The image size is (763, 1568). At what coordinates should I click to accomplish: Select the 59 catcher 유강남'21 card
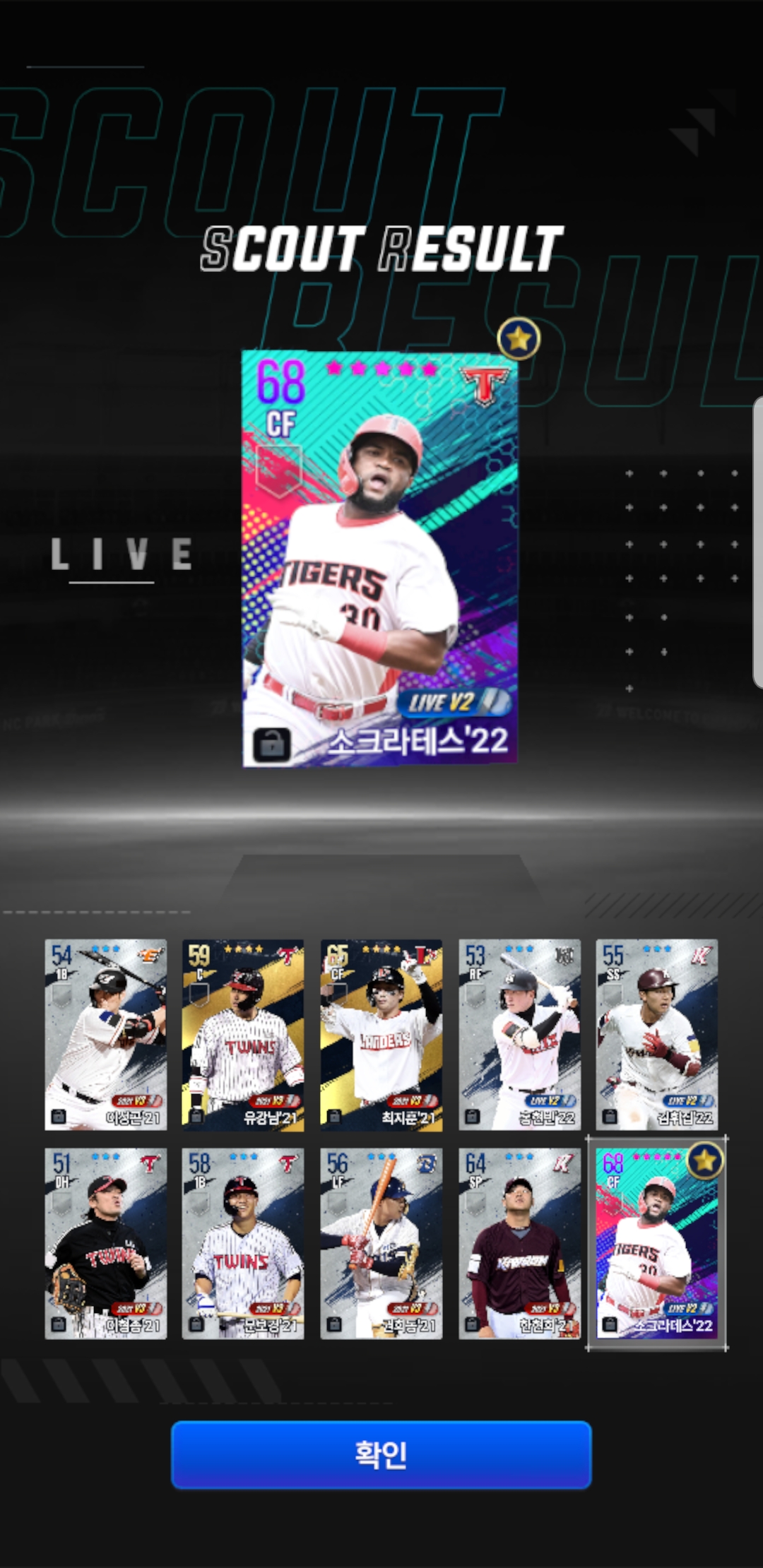tap(243, 1035)
